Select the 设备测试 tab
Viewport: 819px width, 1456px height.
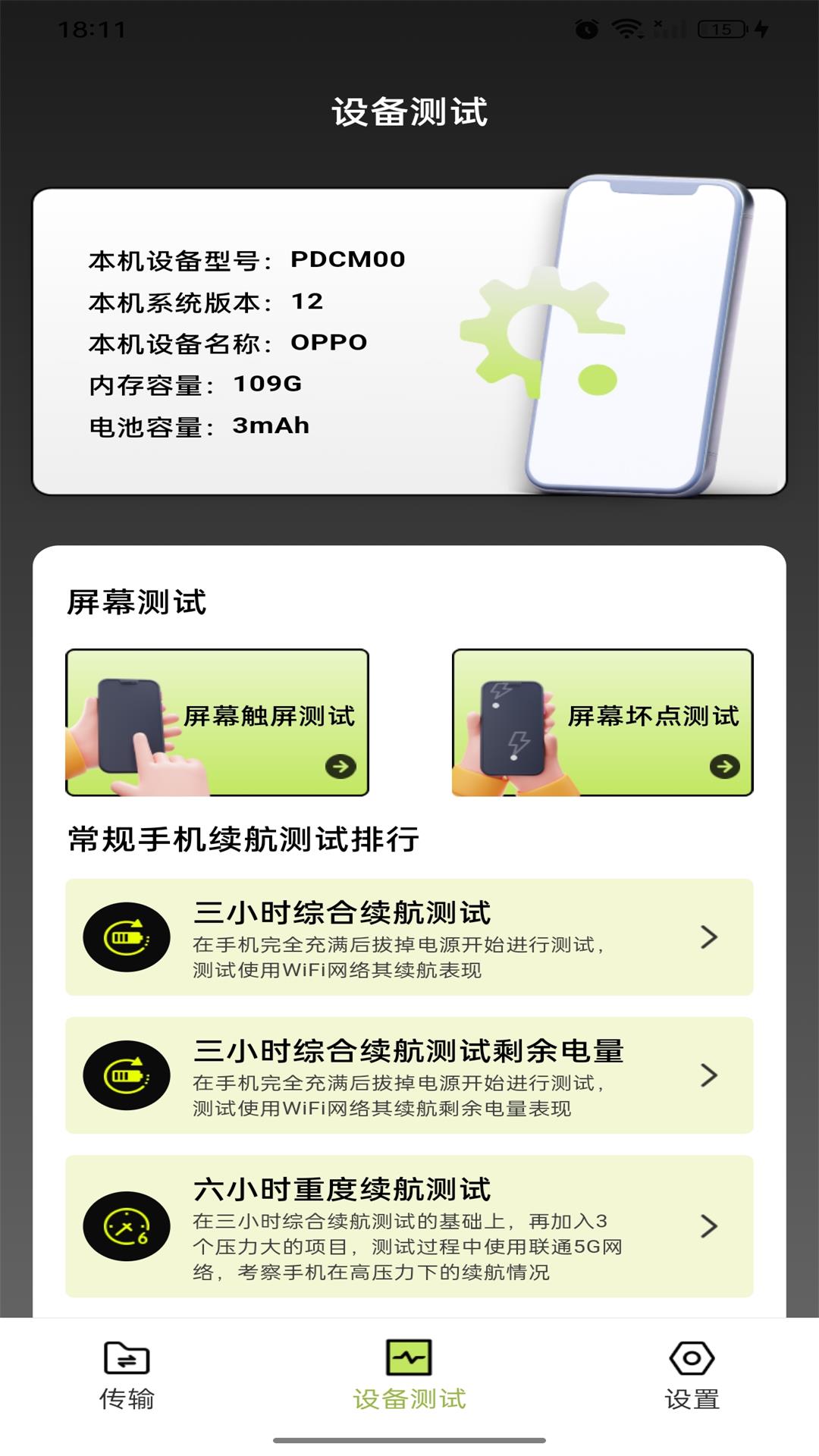(x=409, y=1376)
